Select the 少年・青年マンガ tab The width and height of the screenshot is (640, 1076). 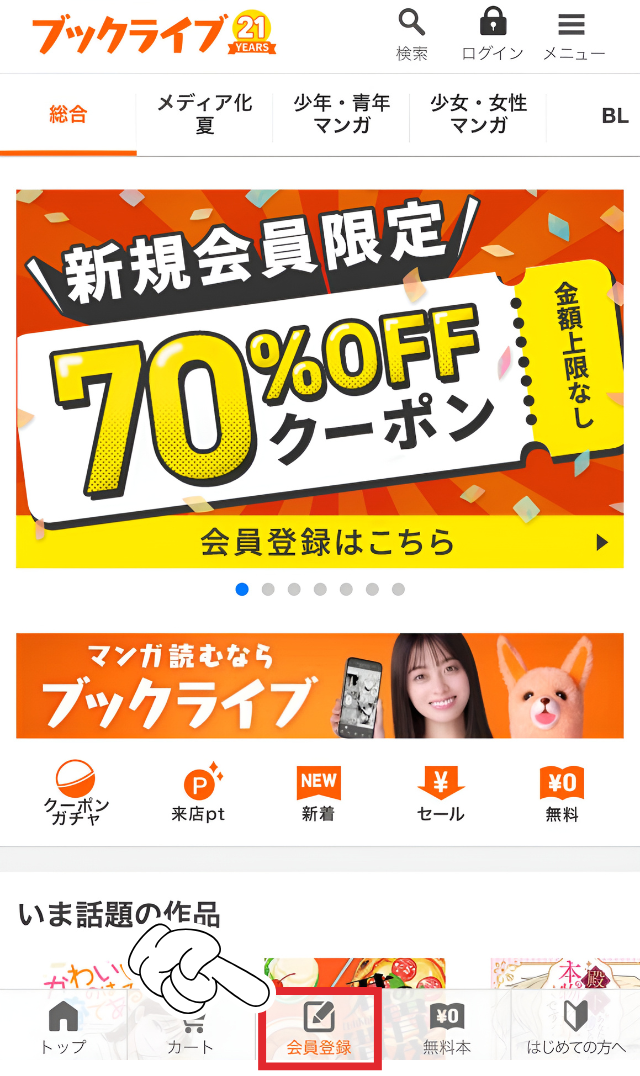coord(341,114)
